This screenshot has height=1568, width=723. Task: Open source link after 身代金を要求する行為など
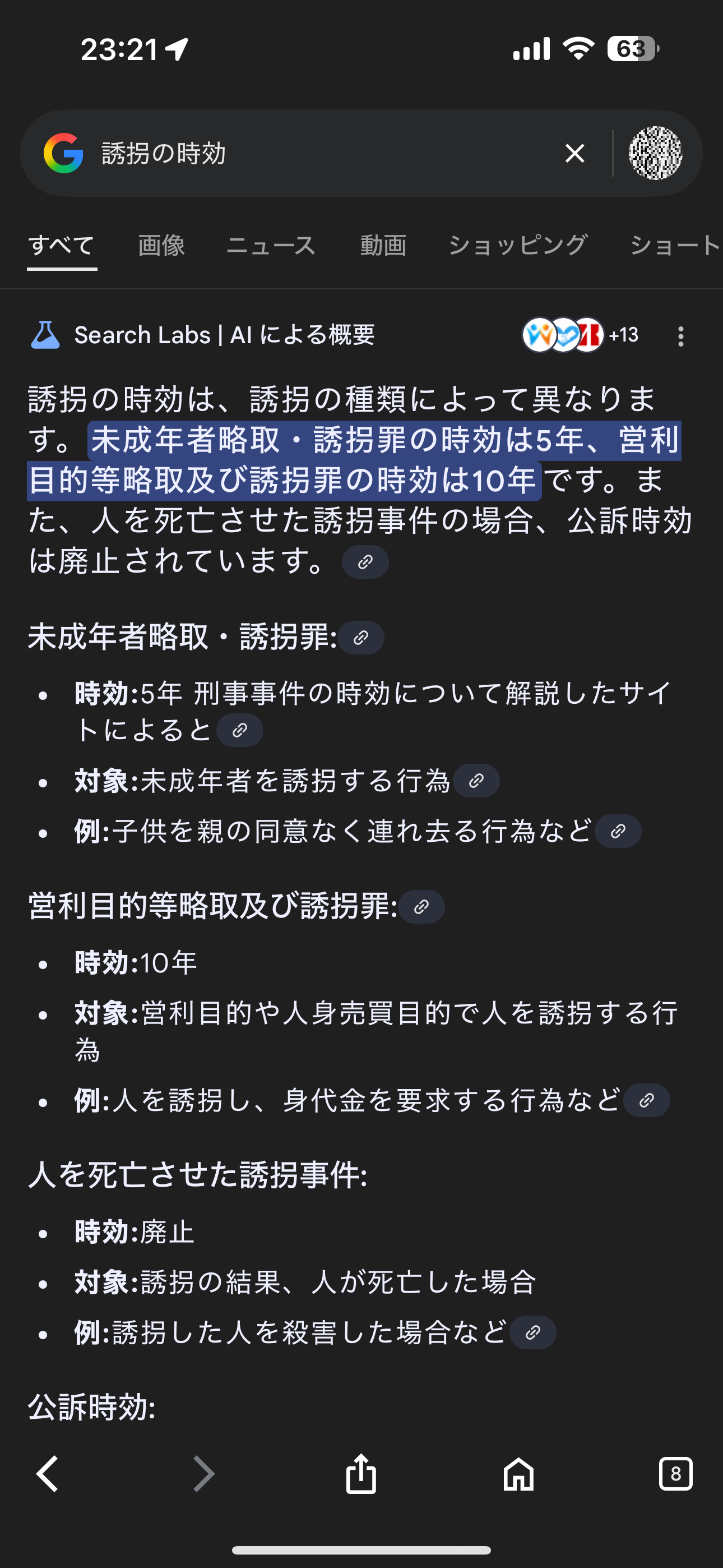pos(646,1100)
